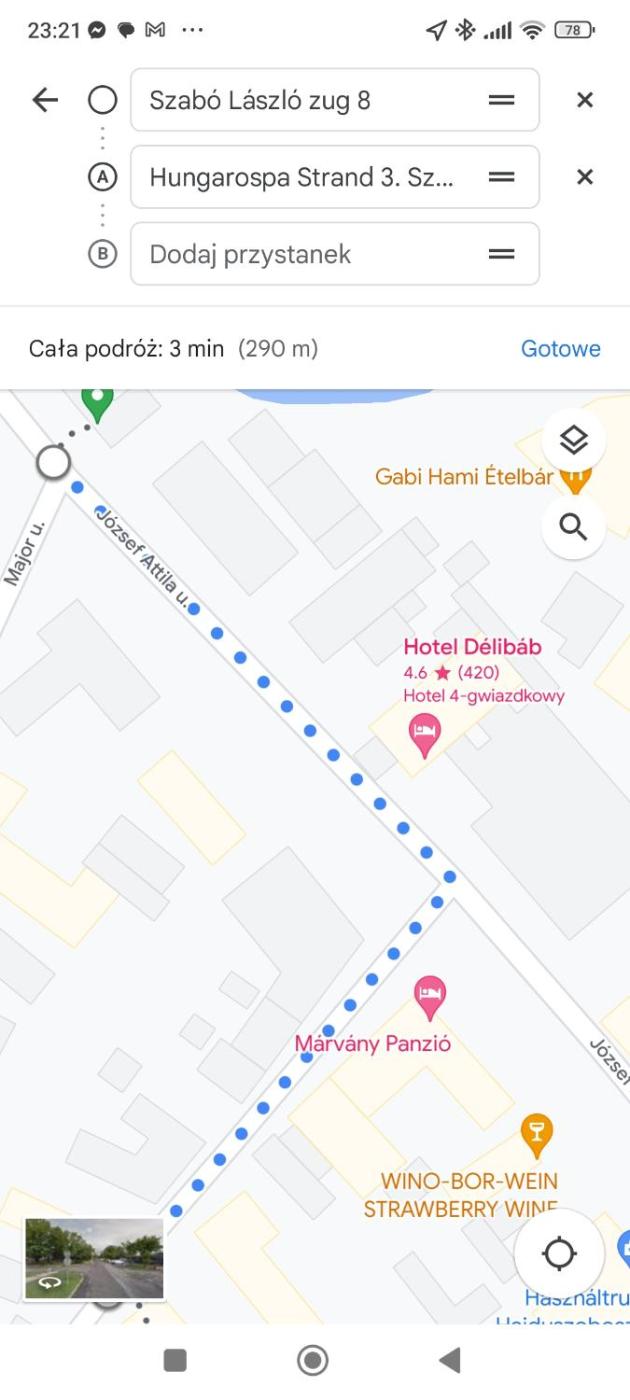The image size is (630, 1400).
Task: Center the map on my location
Action: [559, 1253]
